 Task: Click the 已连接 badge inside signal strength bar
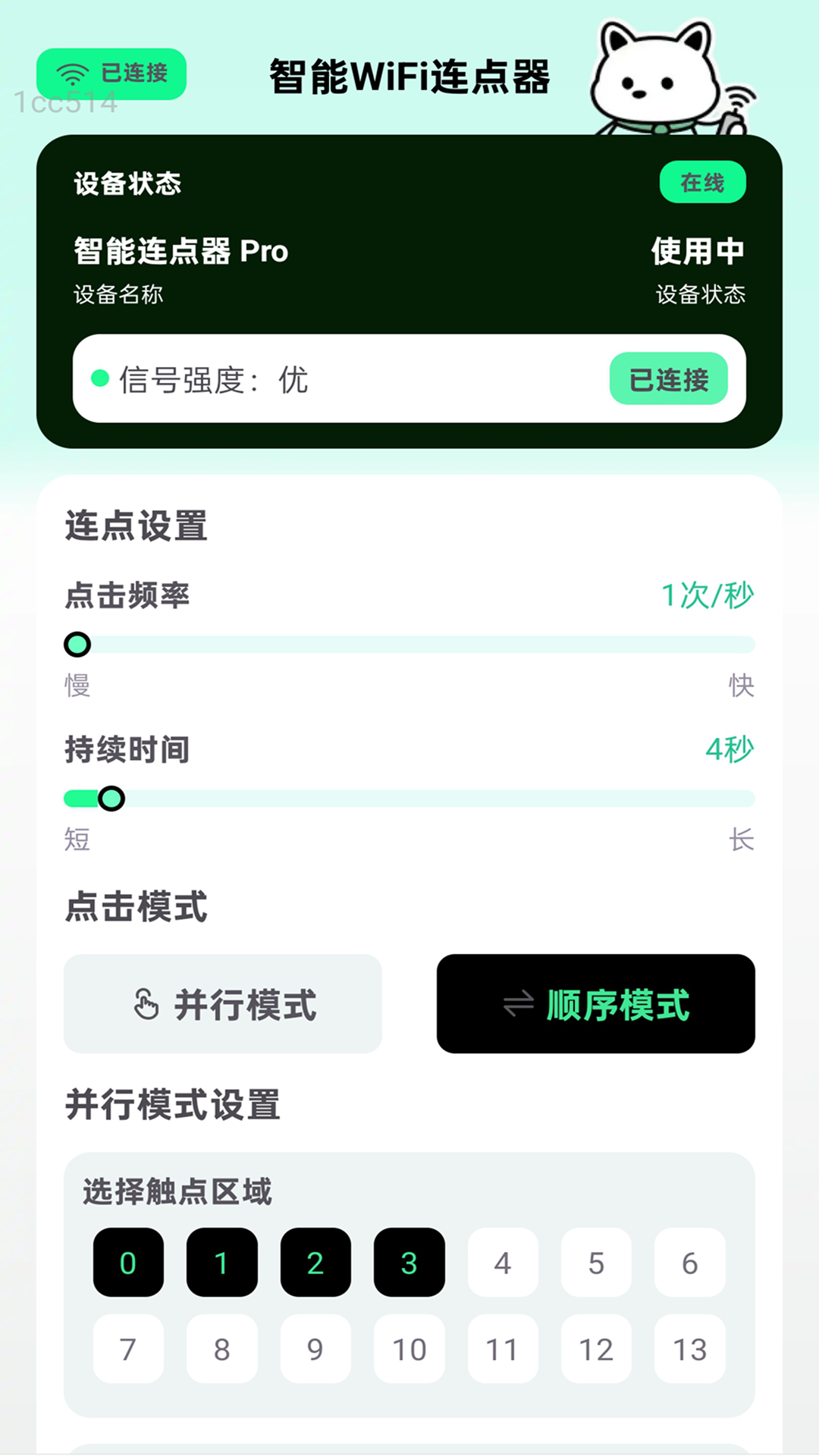click(x=669, y=380)
